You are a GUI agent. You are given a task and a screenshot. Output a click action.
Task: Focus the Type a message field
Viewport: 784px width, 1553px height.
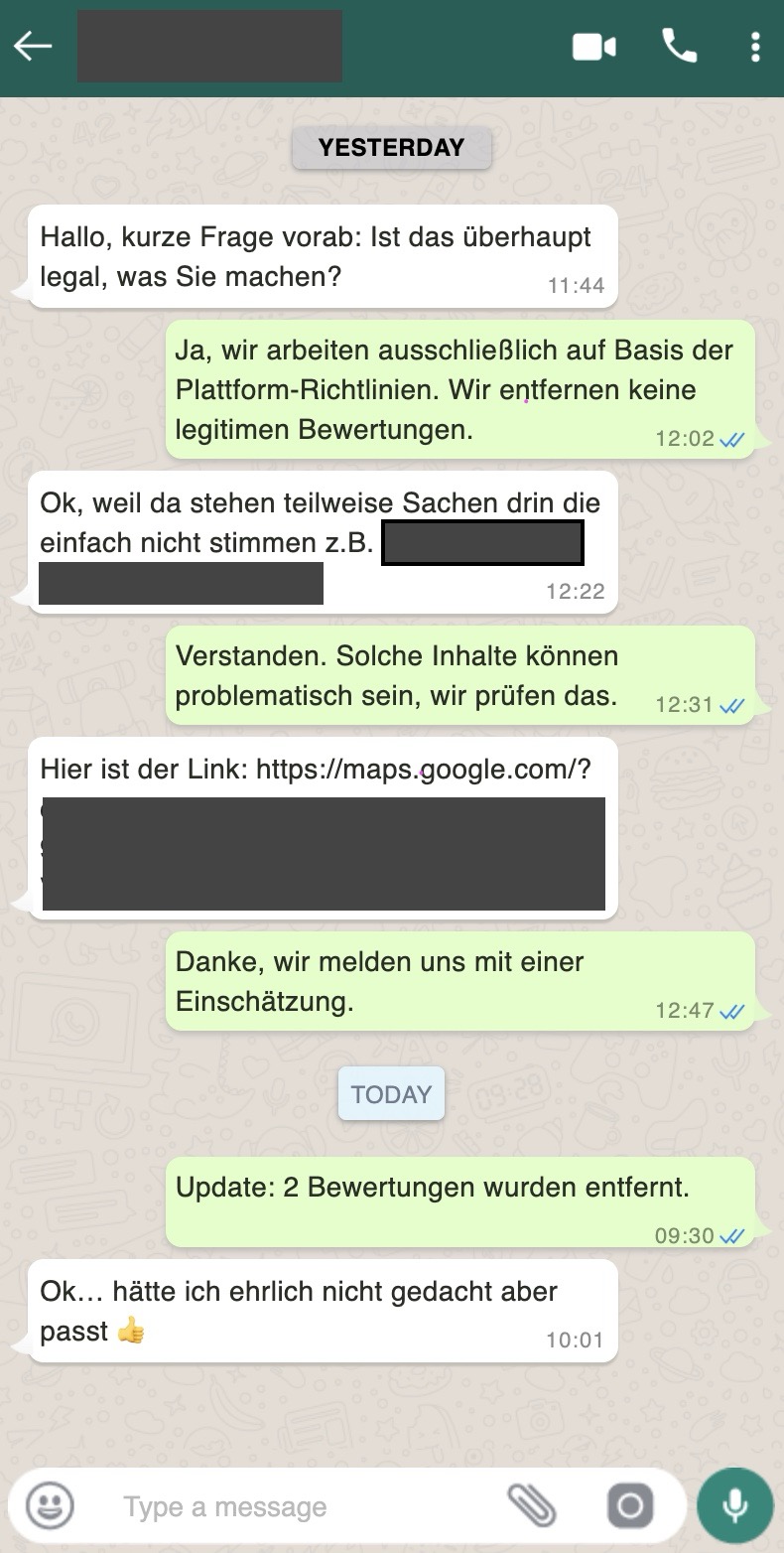tap(298, 1506)
